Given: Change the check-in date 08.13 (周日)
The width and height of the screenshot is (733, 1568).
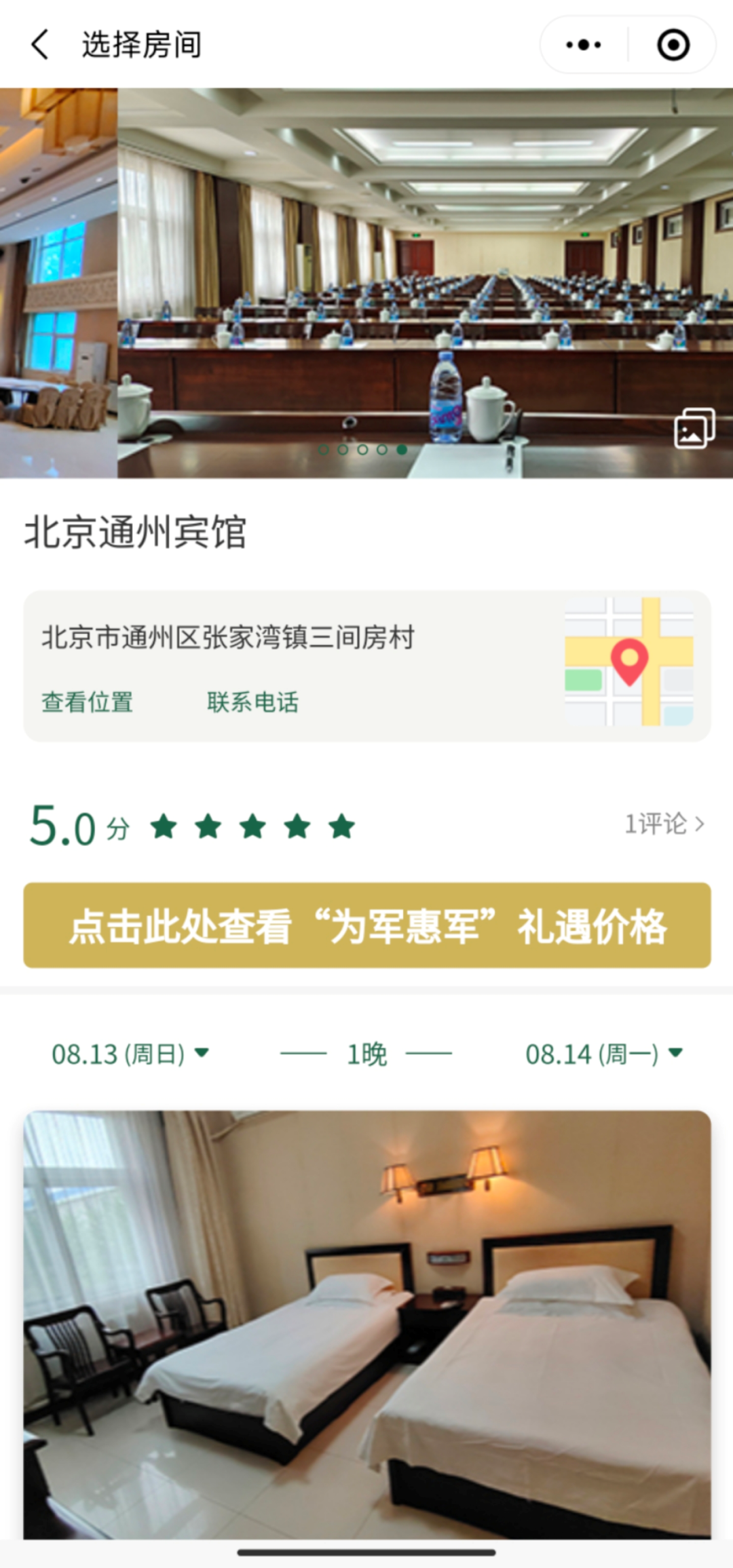Looking at the screenshot, I should coord(130,1054).
